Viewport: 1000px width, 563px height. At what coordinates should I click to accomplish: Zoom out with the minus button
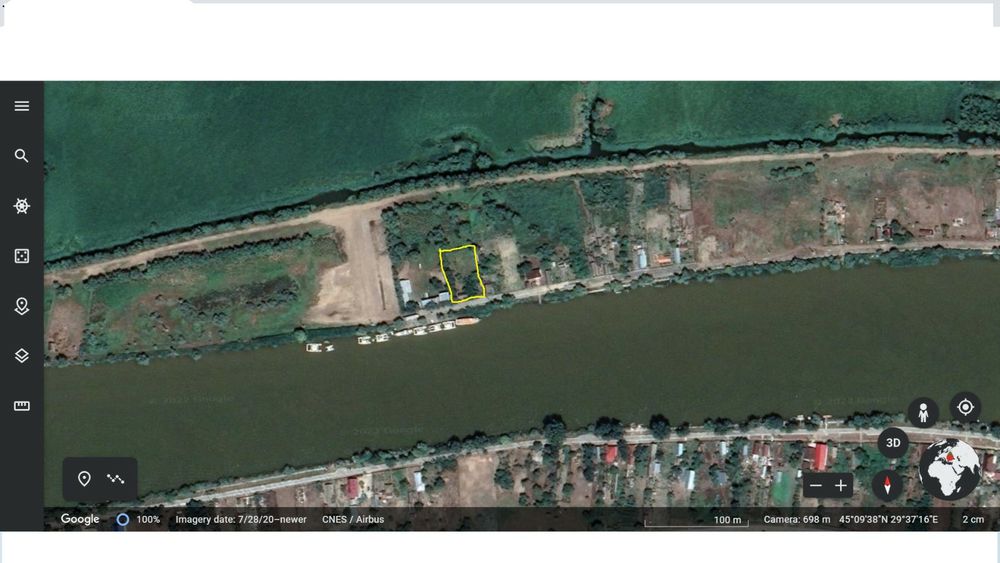point(816,486)
